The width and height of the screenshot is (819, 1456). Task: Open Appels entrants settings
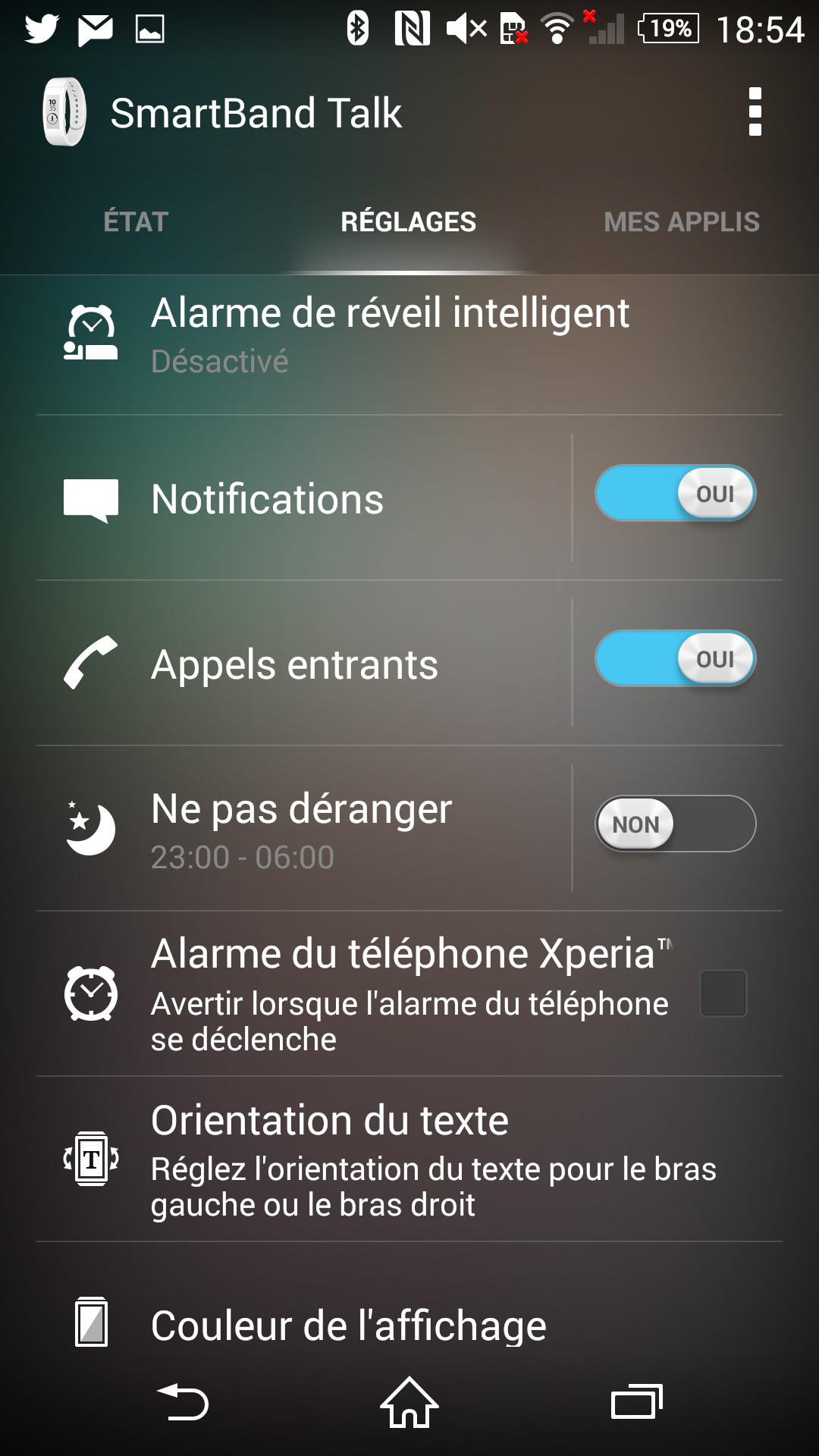coord(303,664)
